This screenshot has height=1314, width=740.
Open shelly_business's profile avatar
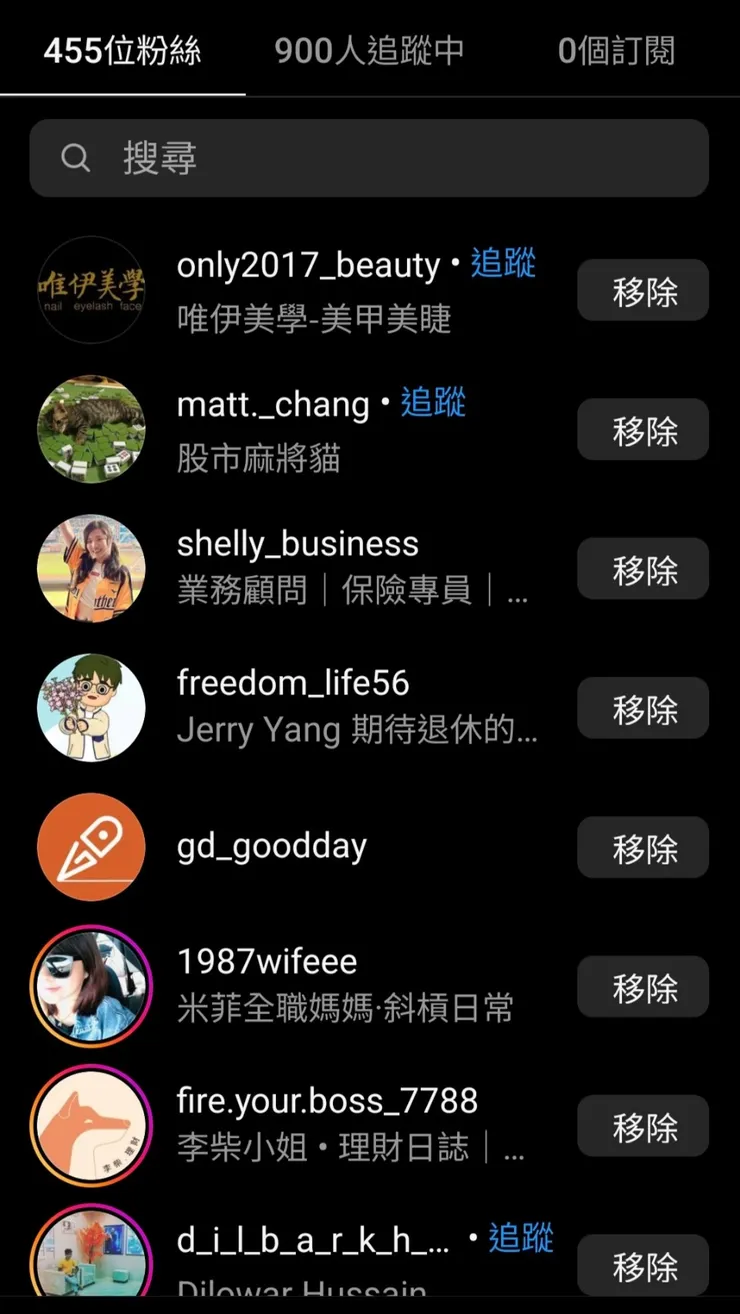click(x=91, y=568)
